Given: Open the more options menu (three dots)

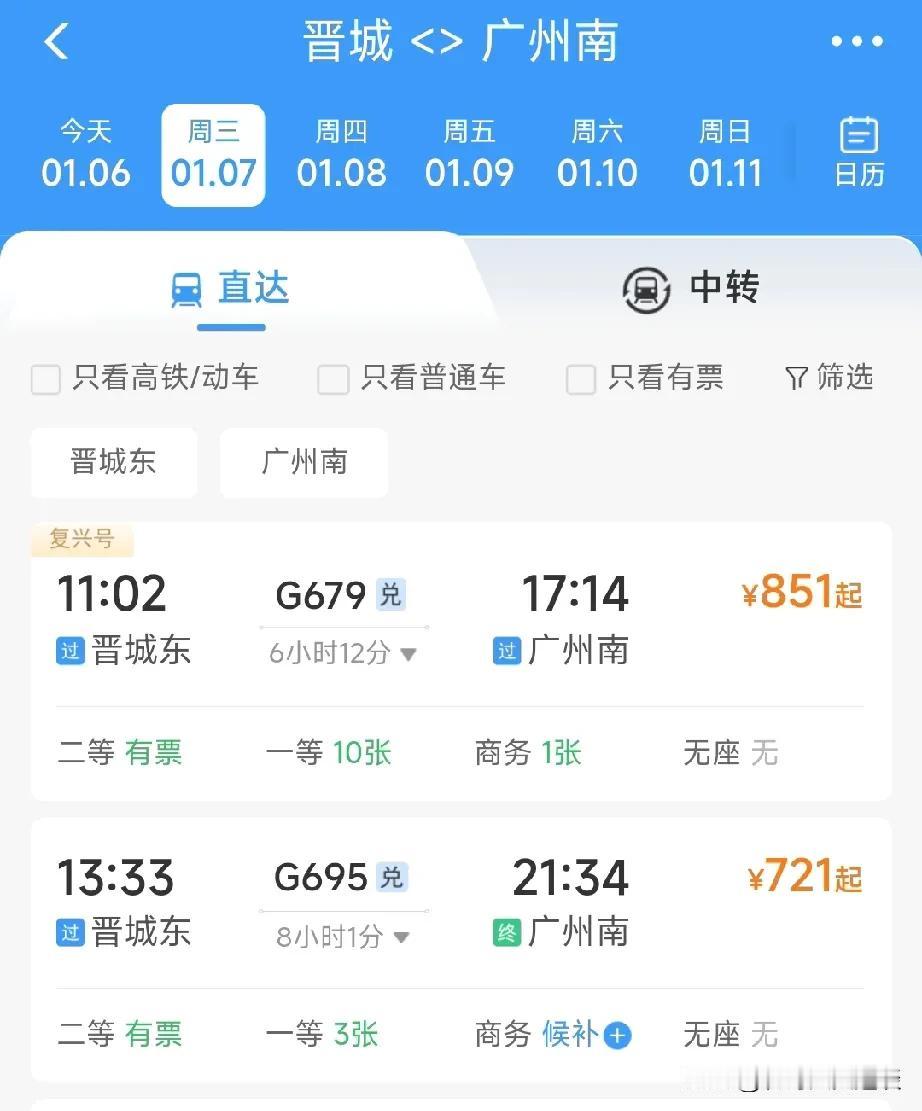Looking at the screenshot, I should [855, 42].
